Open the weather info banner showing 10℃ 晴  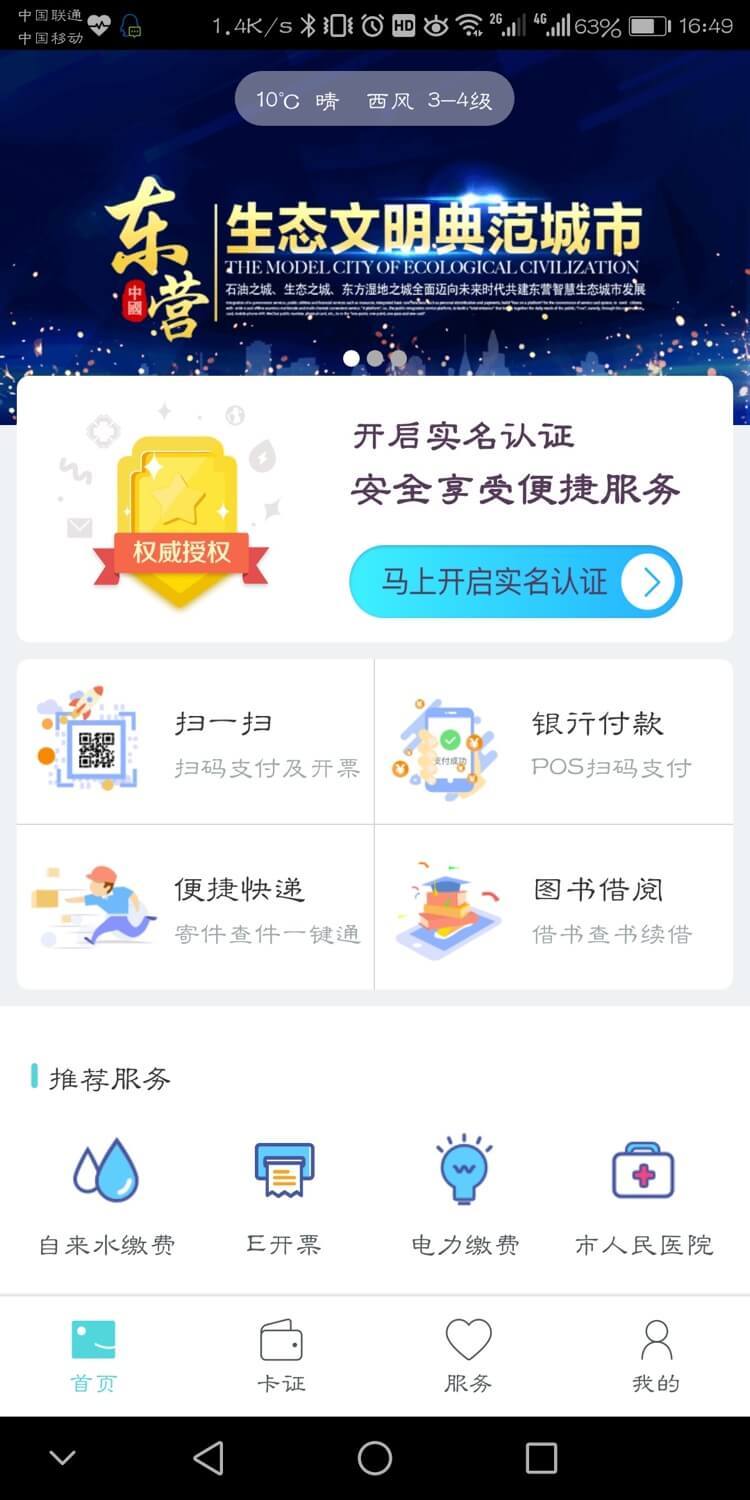(375, 98)
